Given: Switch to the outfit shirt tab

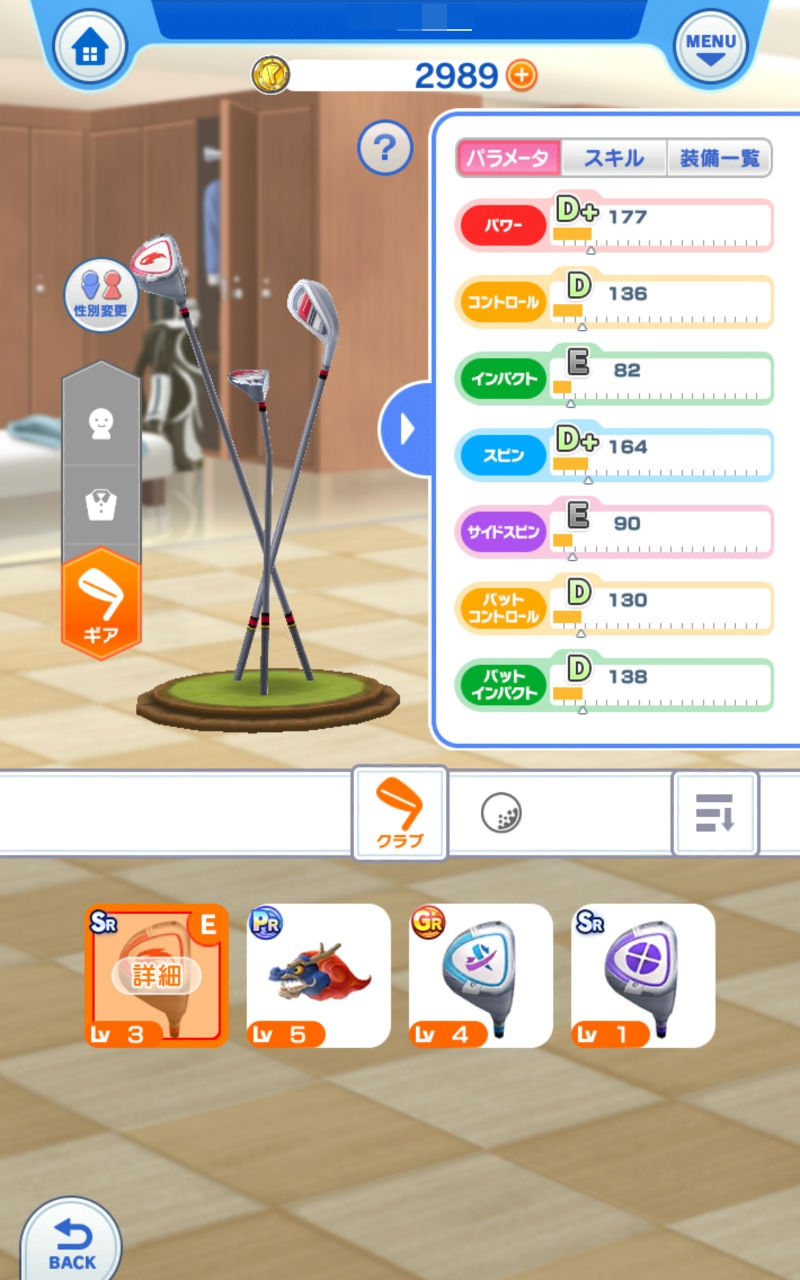Looking at the screenshot, I should point(101,505).
